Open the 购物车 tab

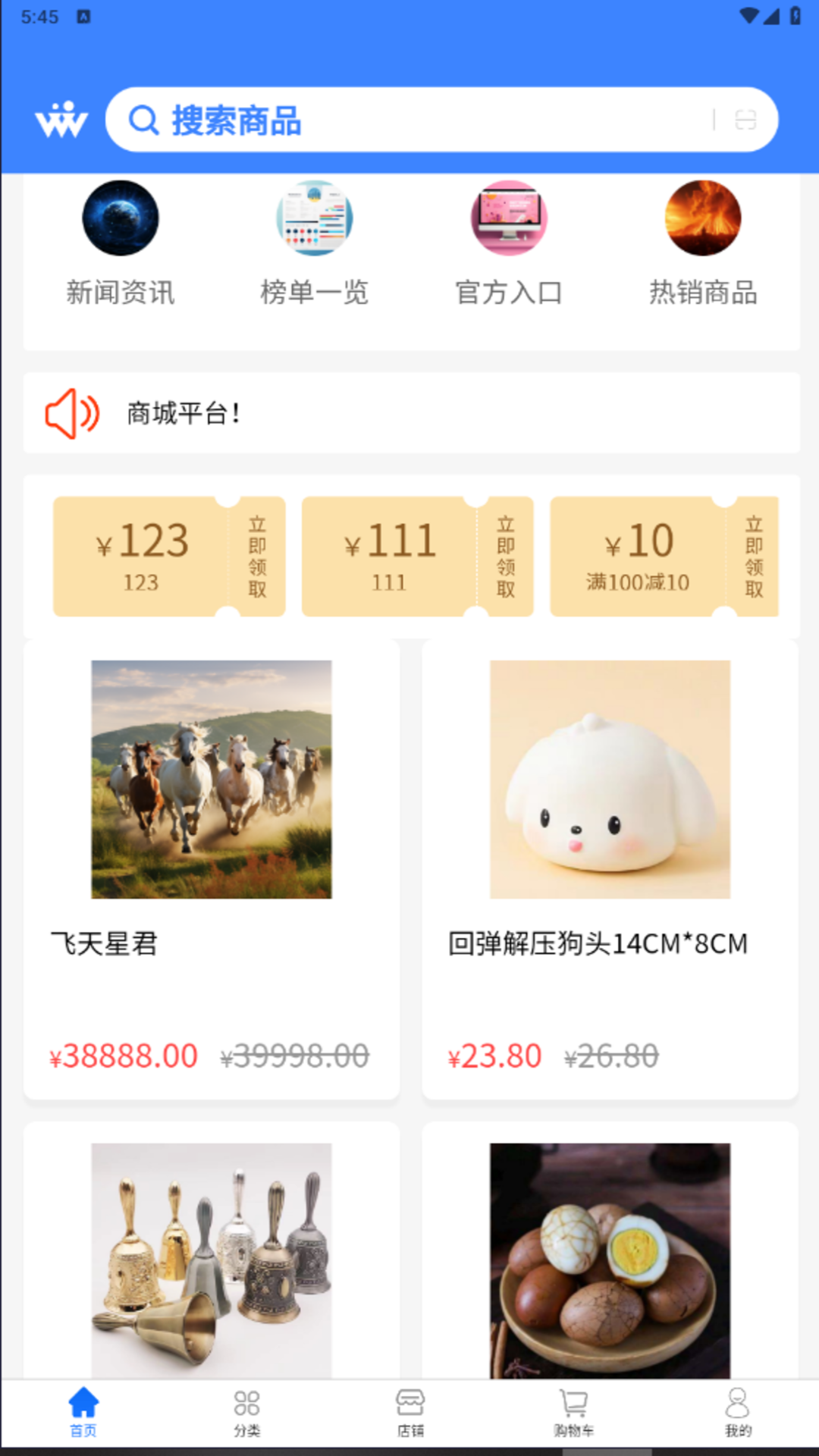pyautogui.click(x=573, y=1413)
